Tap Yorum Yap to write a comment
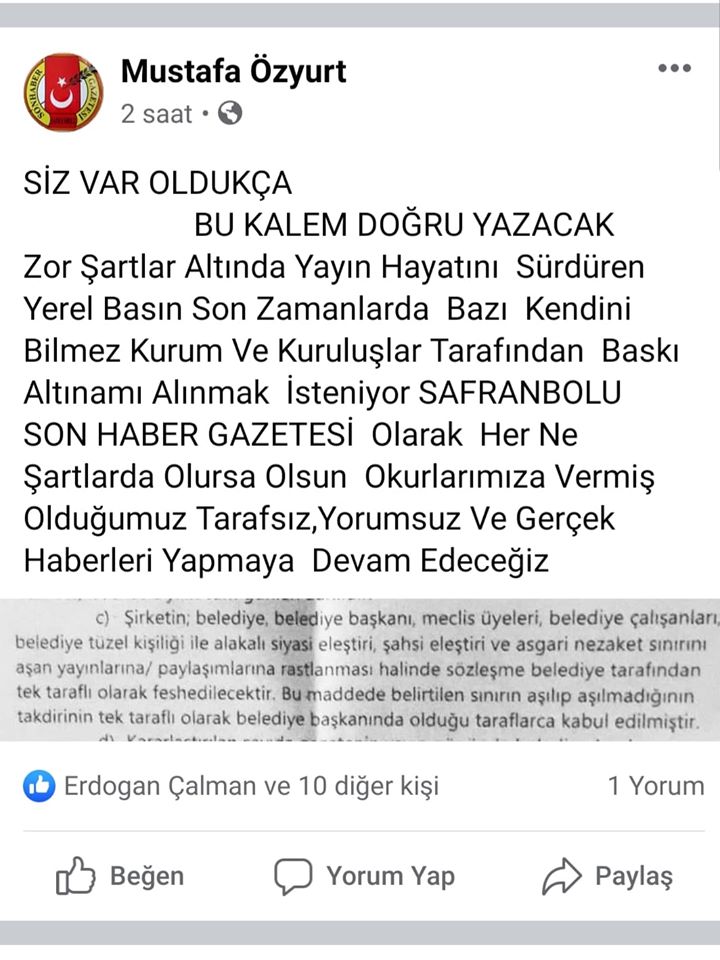Screen dimensions: 720x960 (x=365, y=877)
